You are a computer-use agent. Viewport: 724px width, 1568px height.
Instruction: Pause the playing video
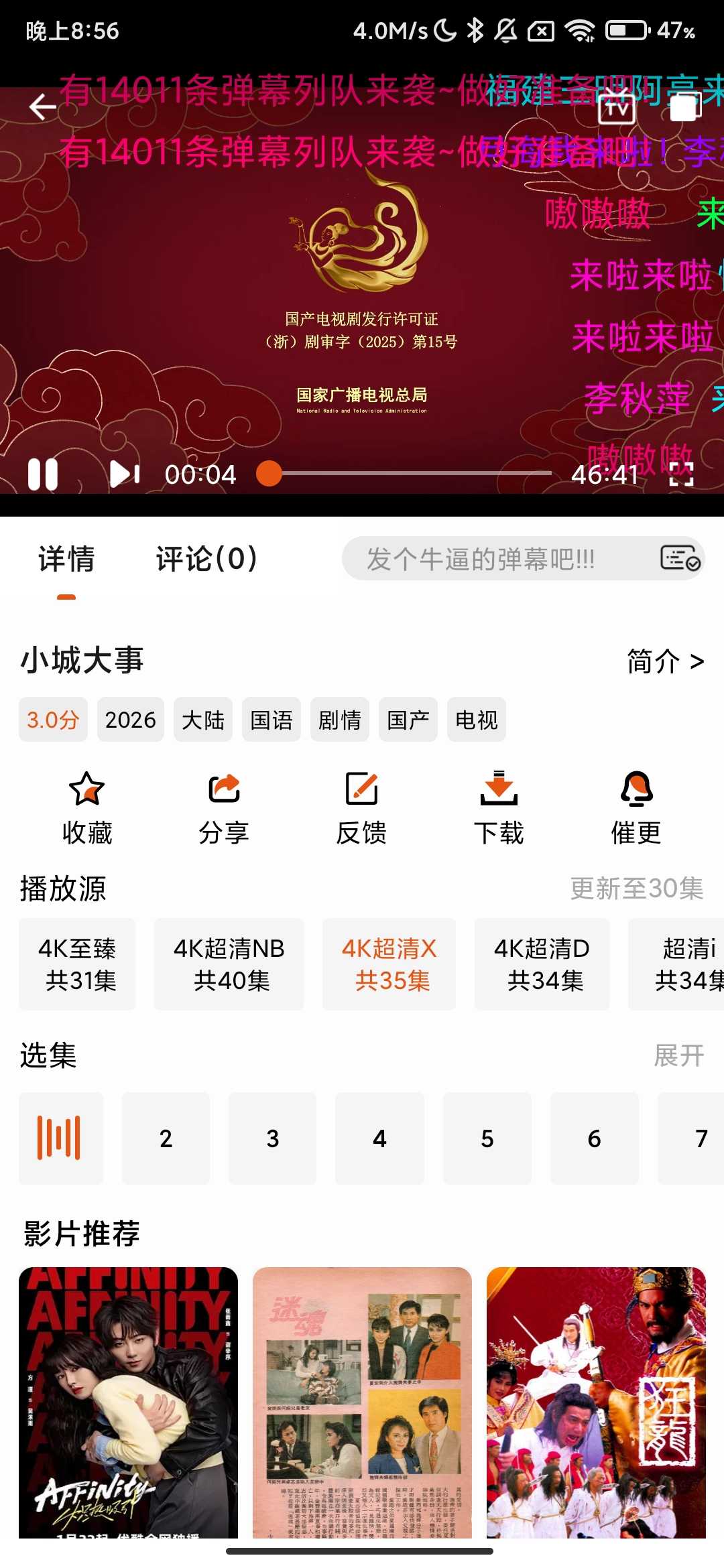point(44,474)
